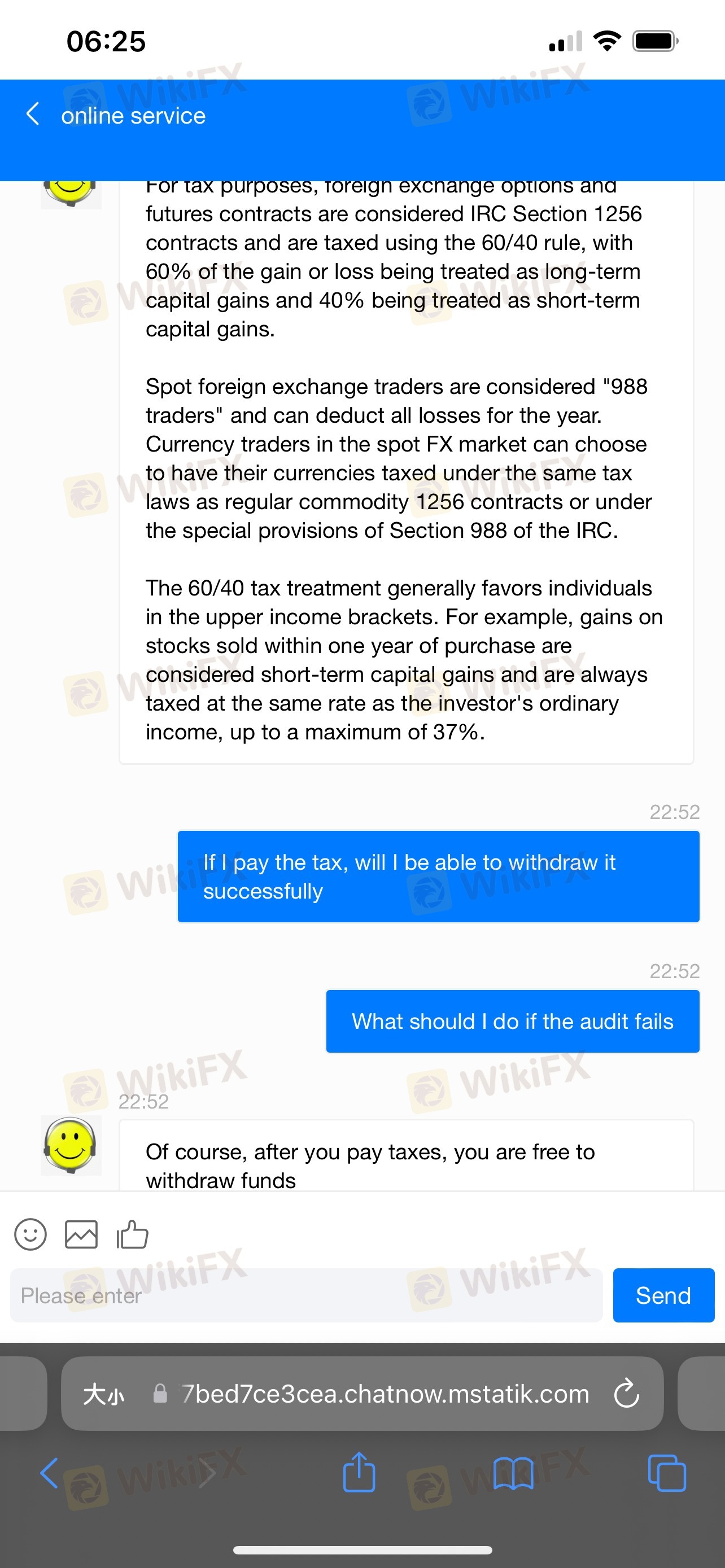This screenshot has height=1568, width=725.
Task: Attach an image to the chat
Action: click(x=81, y=1234)
